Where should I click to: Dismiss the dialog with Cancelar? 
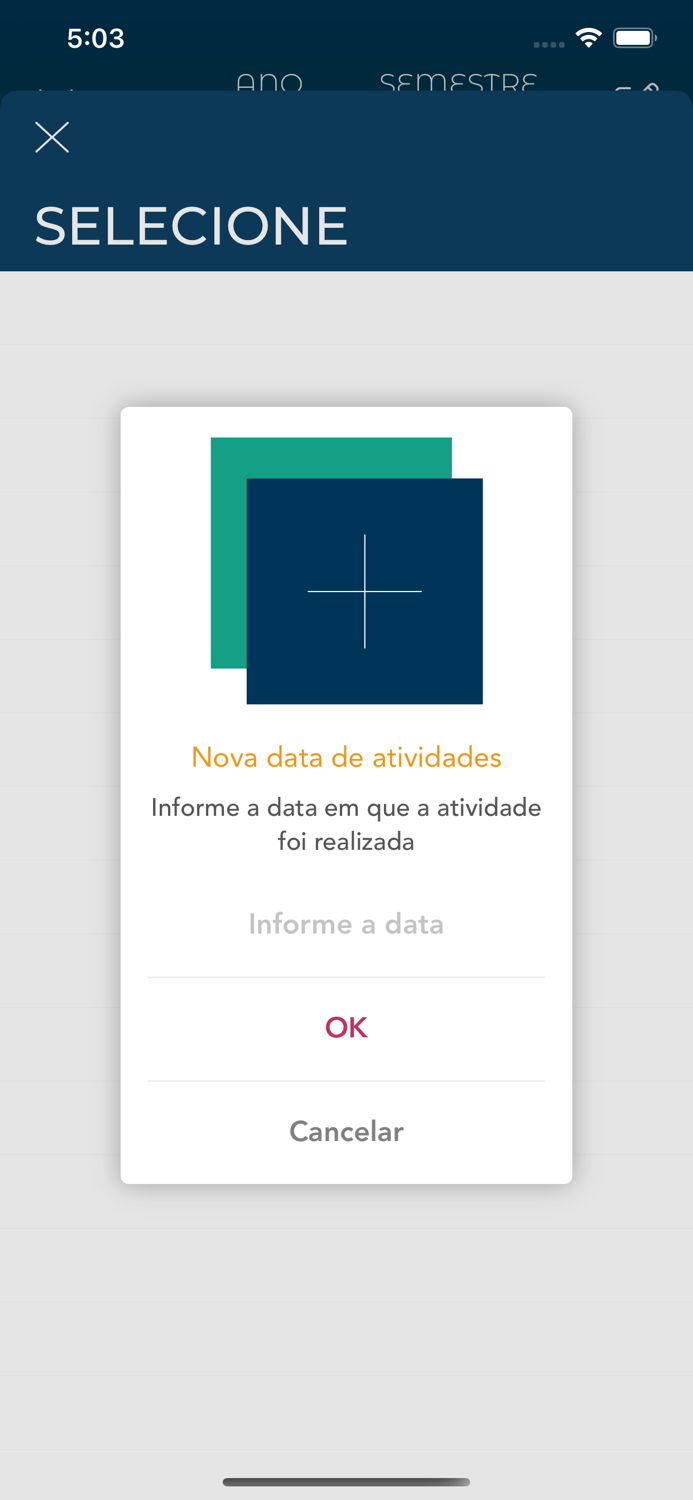pos(346,1131)
